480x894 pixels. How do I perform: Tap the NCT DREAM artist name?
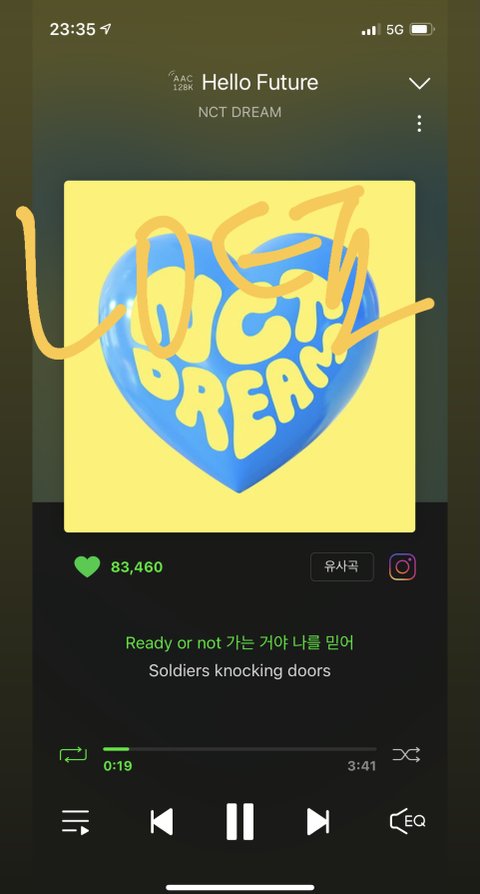point(239,112)
